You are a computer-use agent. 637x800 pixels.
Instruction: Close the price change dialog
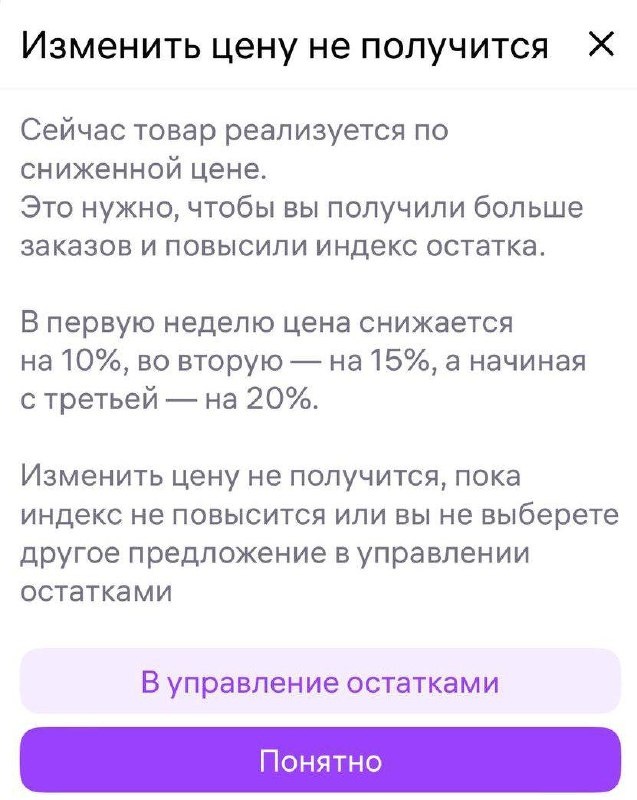click(600, 44)
